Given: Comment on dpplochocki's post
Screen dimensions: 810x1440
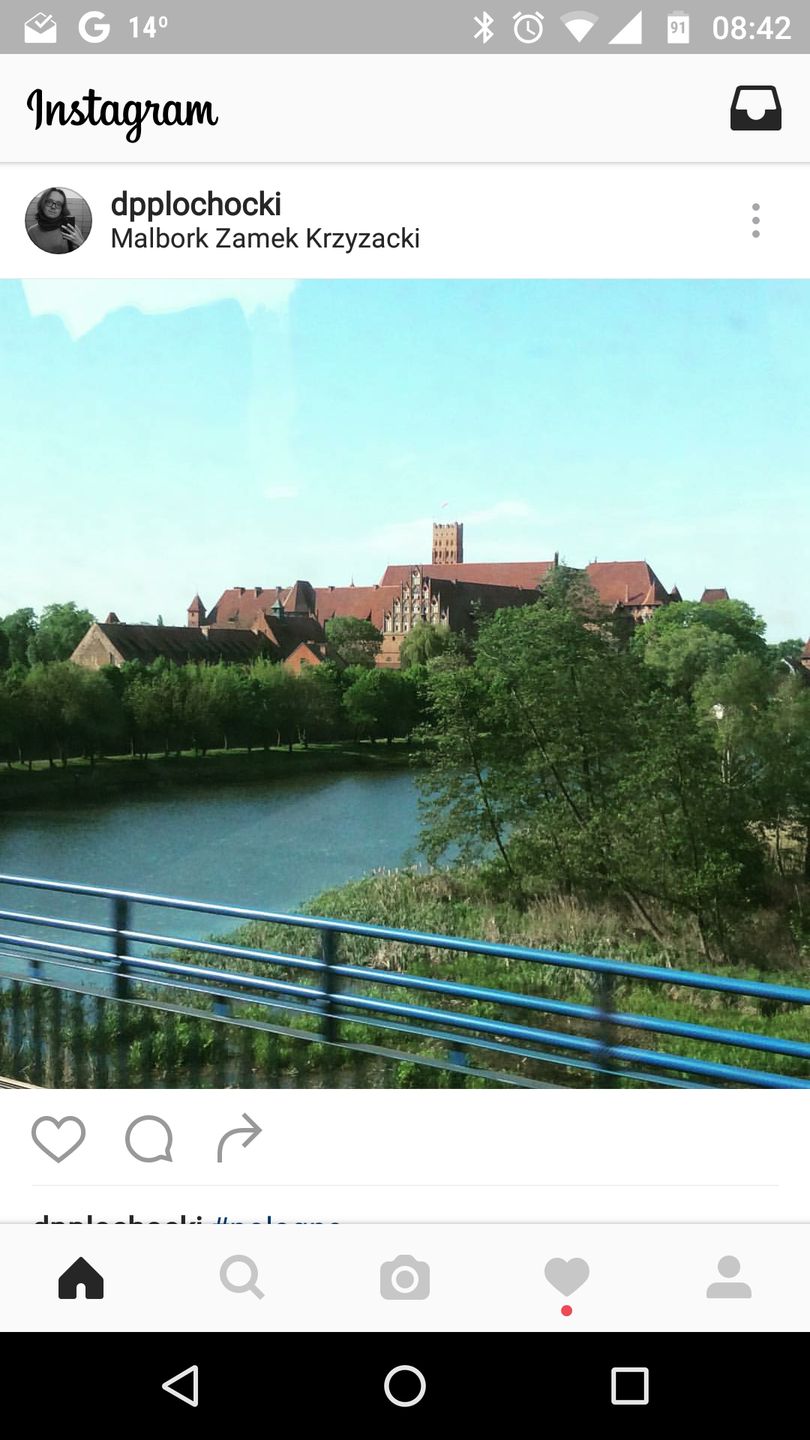Looking at the screenshot, I should pos(149,1138).
